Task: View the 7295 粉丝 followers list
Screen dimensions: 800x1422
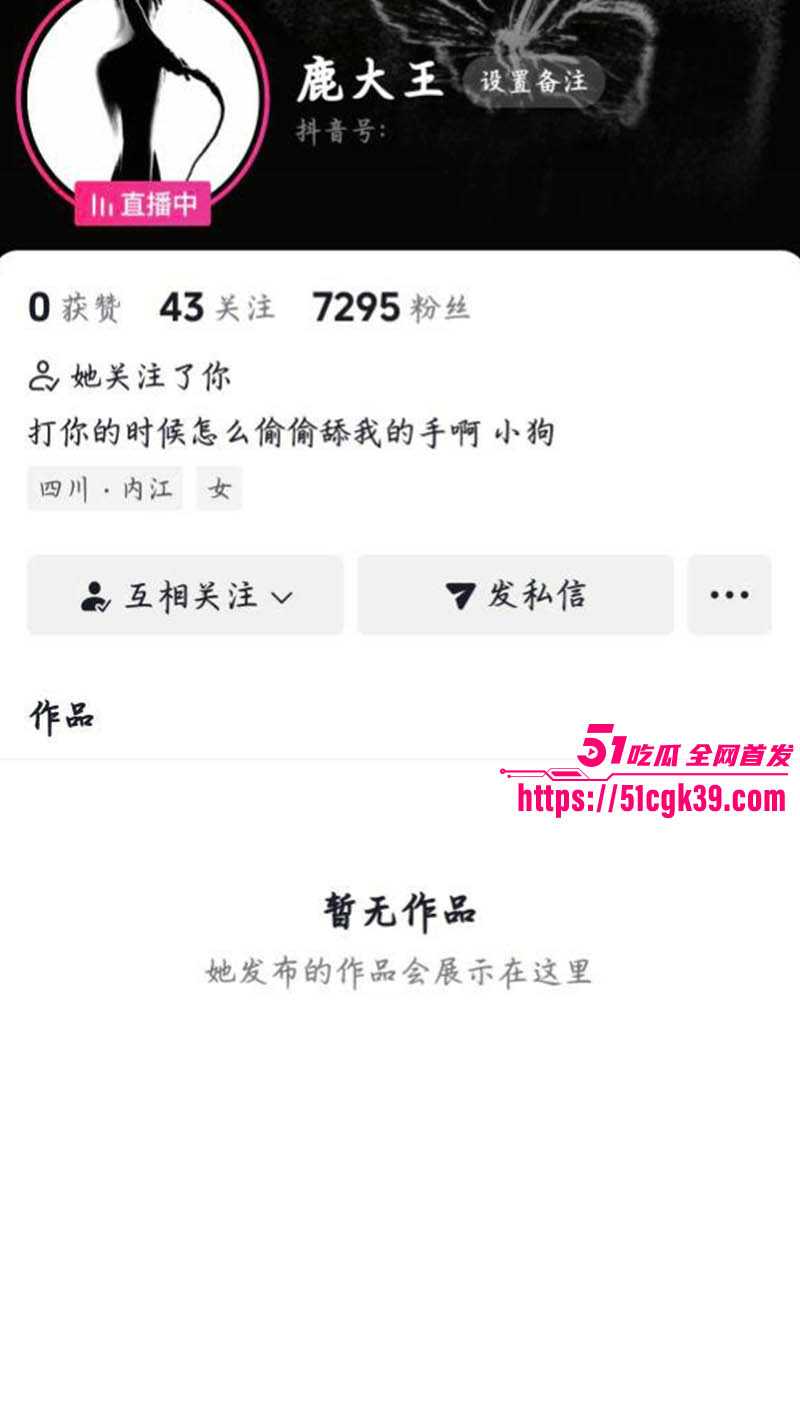Action: [390, 308]
